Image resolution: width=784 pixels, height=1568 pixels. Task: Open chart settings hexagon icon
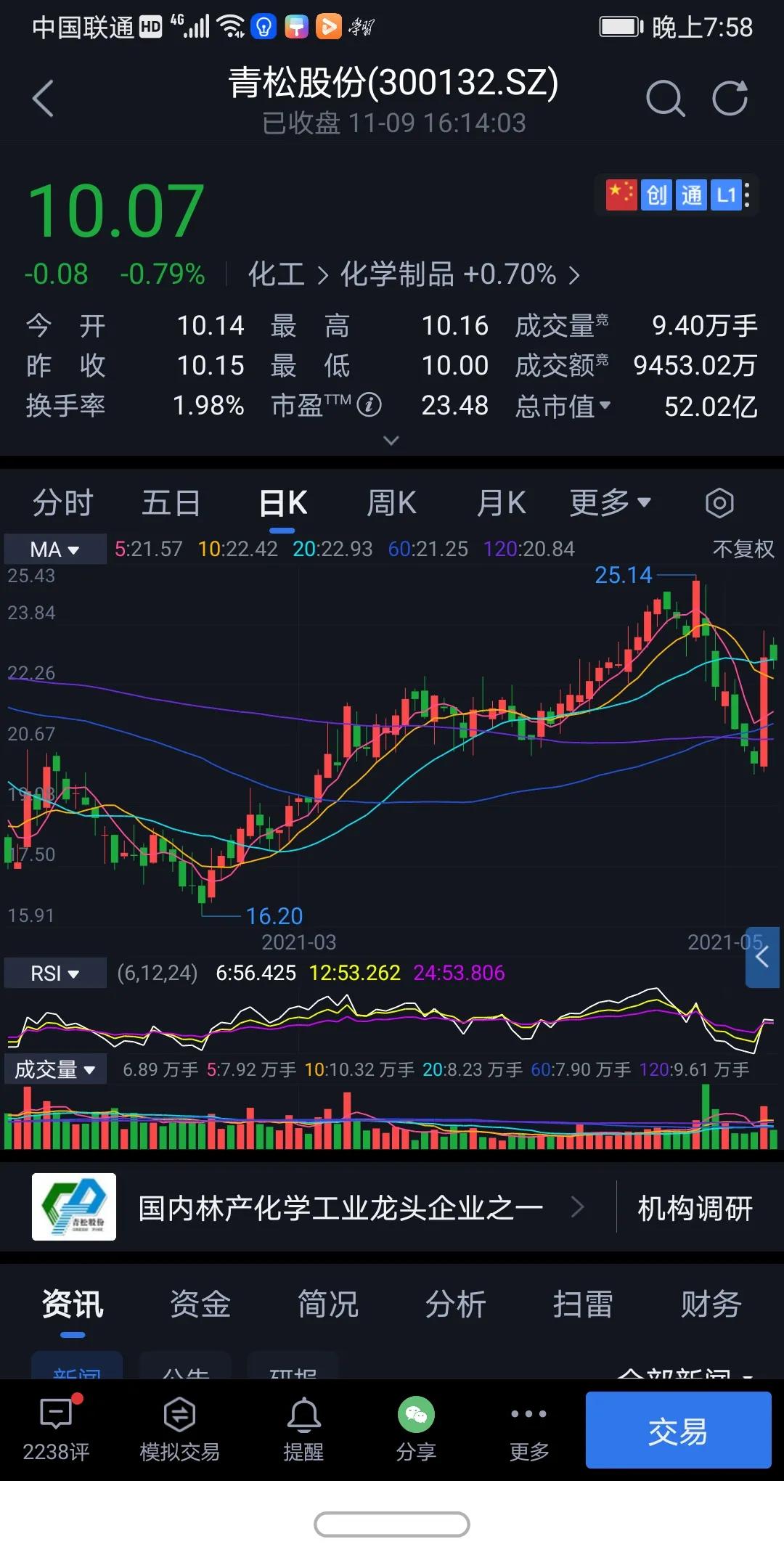pos(719,503)
